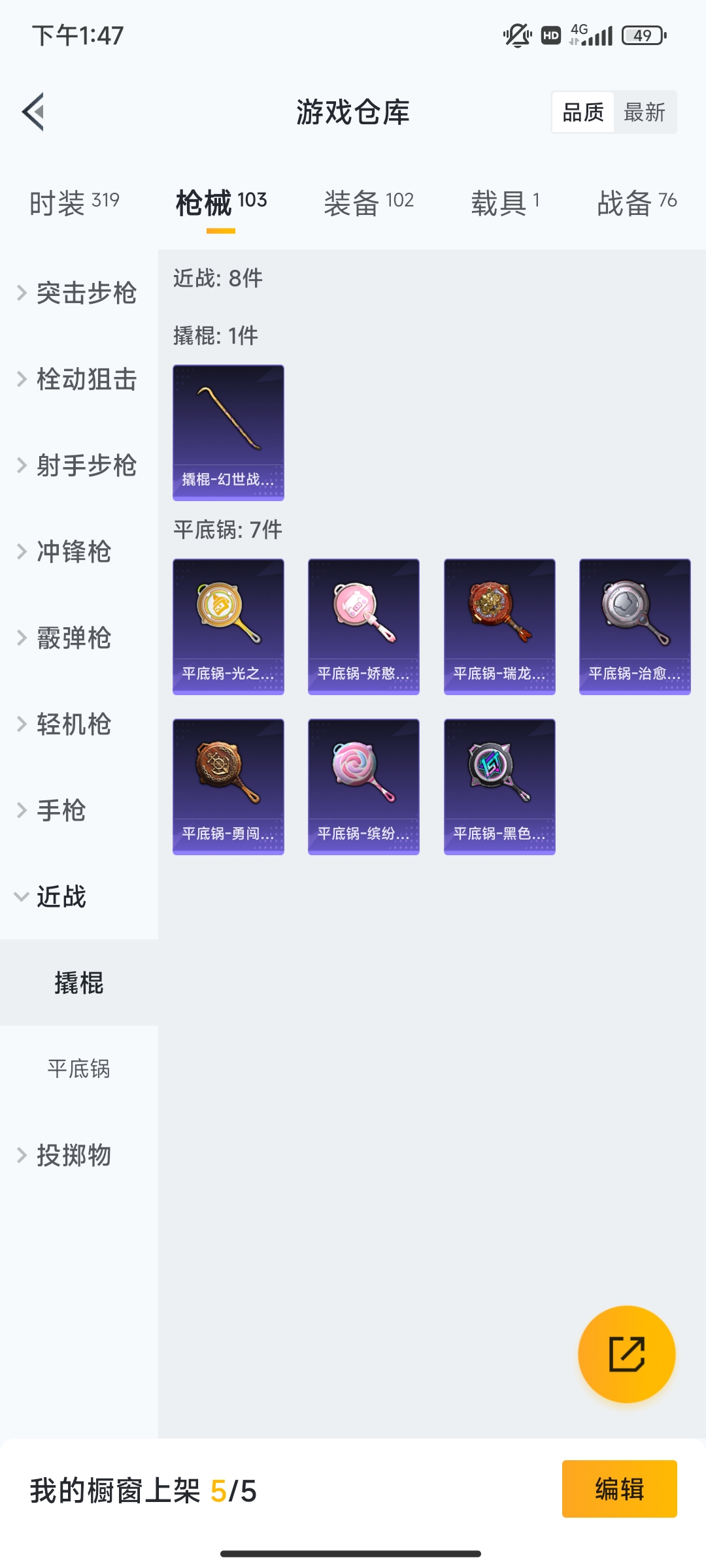Go back using the top-left arrow
This screenshot has width=706, height=1568.
pyautogui.click(x=34, y=112)
